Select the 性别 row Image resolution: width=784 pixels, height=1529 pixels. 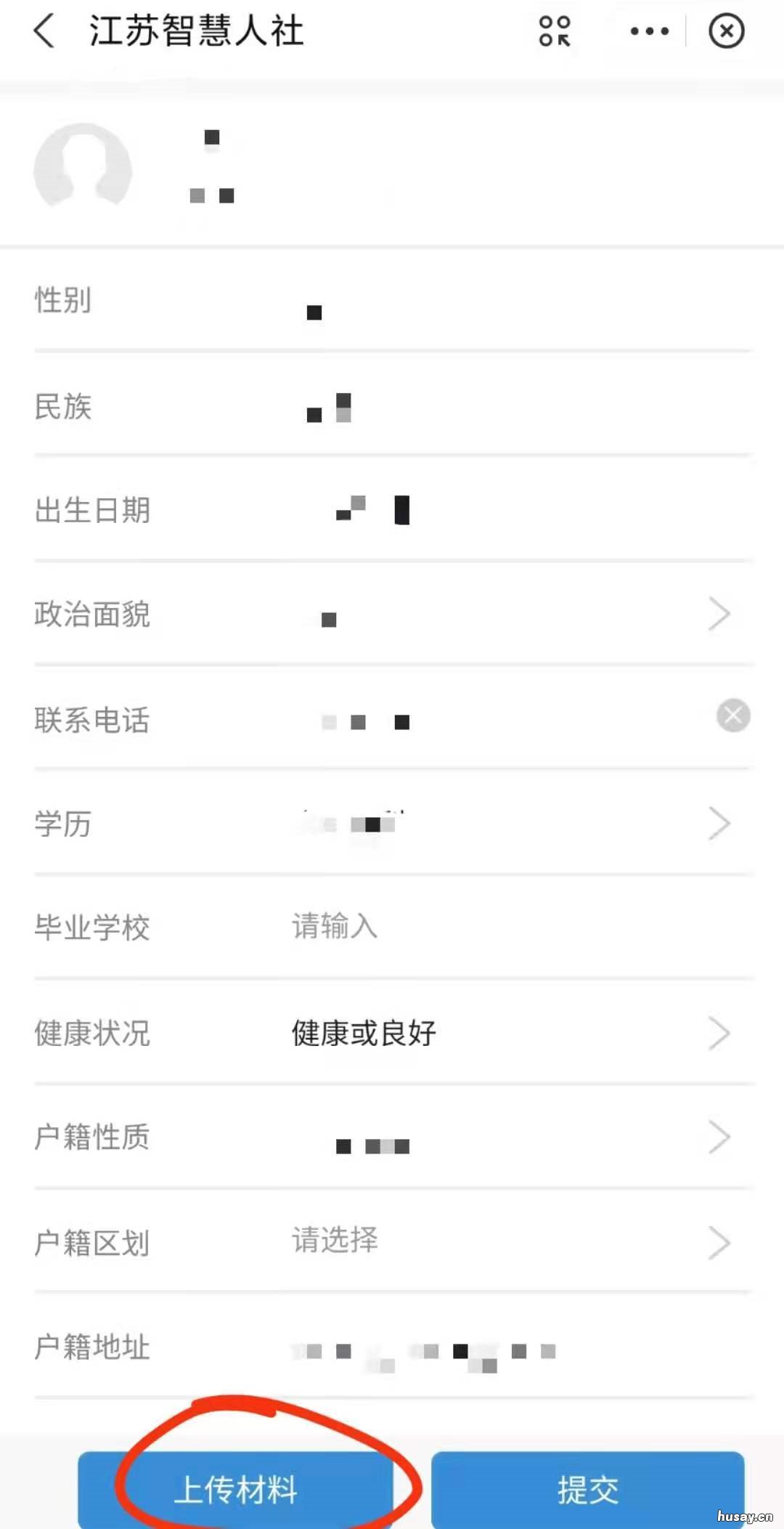pos(392,303)
